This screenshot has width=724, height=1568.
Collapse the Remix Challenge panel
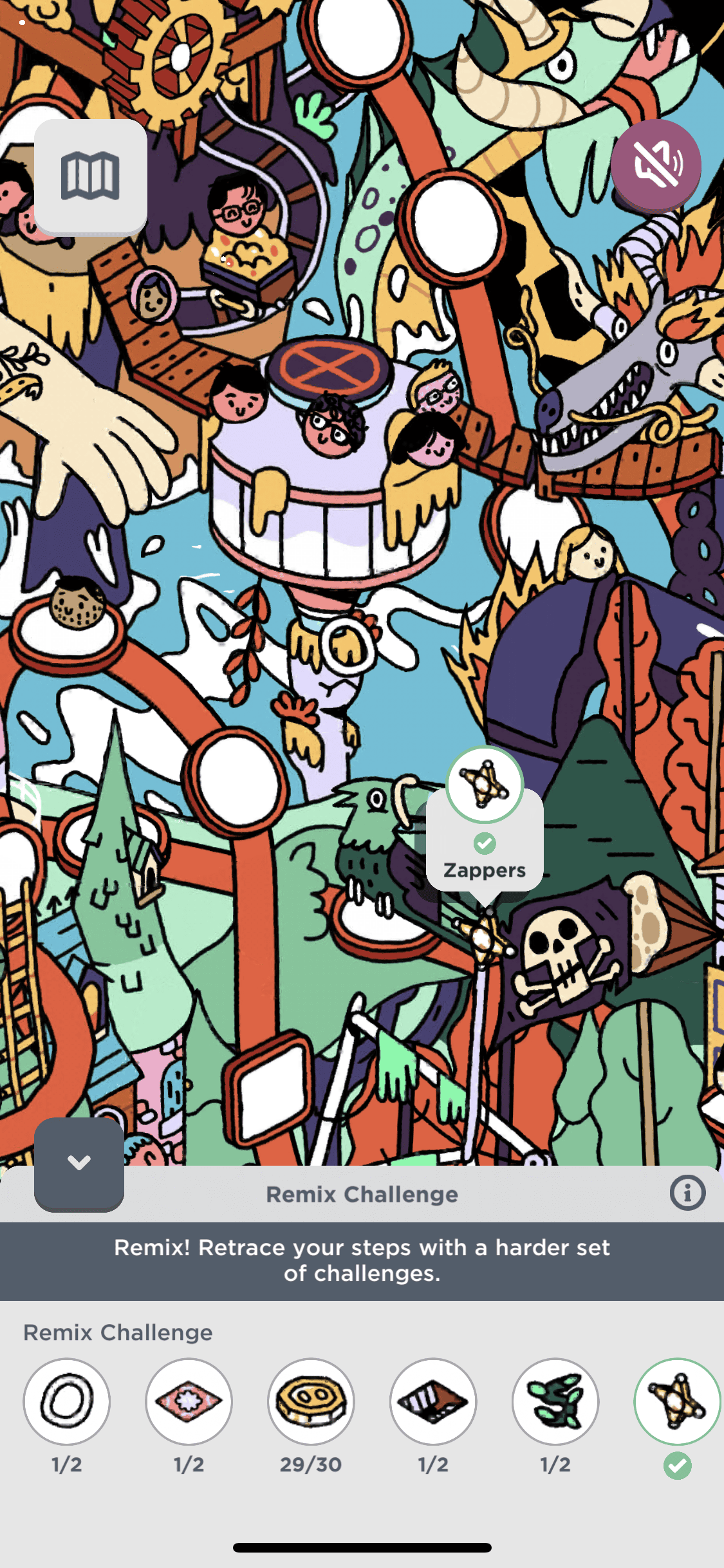coord(79,1163)
